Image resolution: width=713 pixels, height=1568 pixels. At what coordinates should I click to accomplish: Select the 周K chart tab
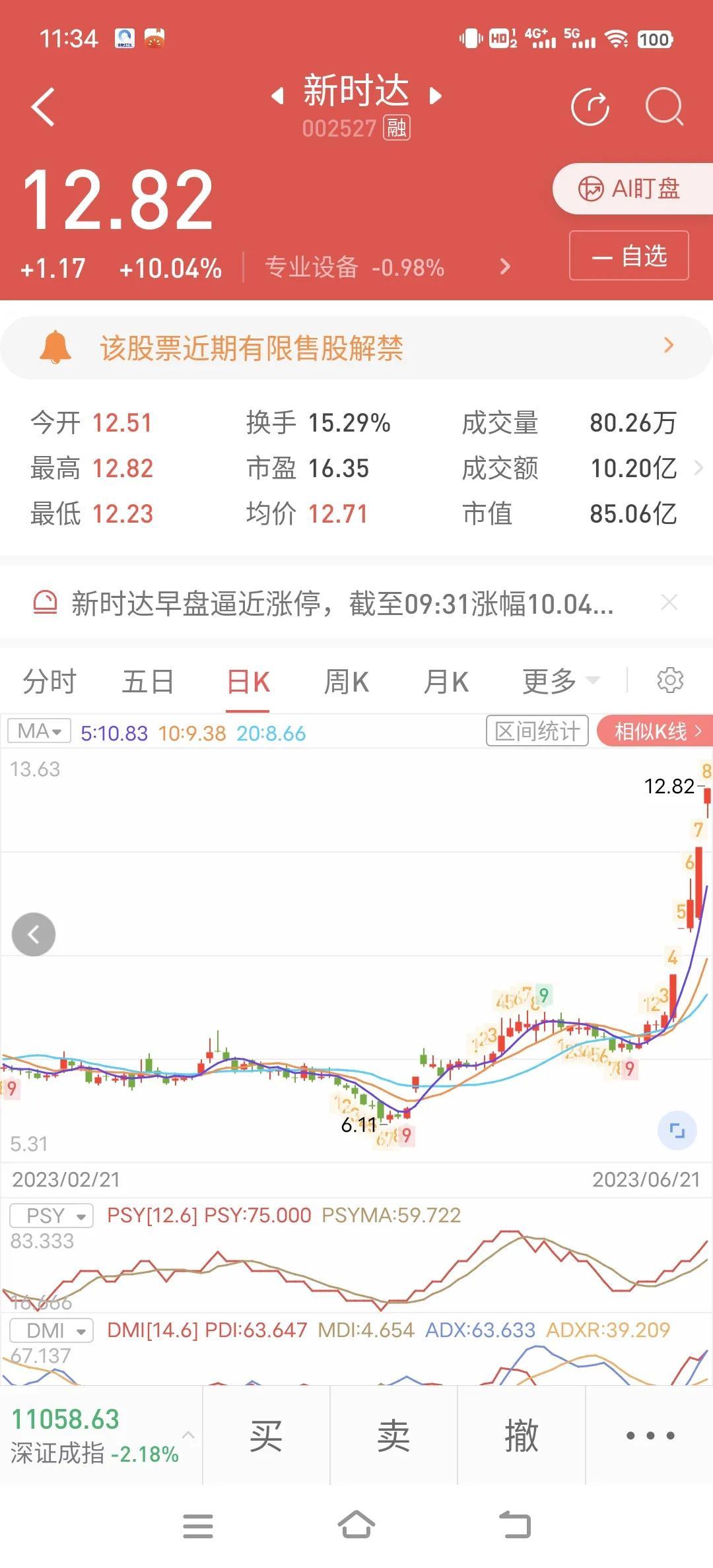click(x=347, y=681)
